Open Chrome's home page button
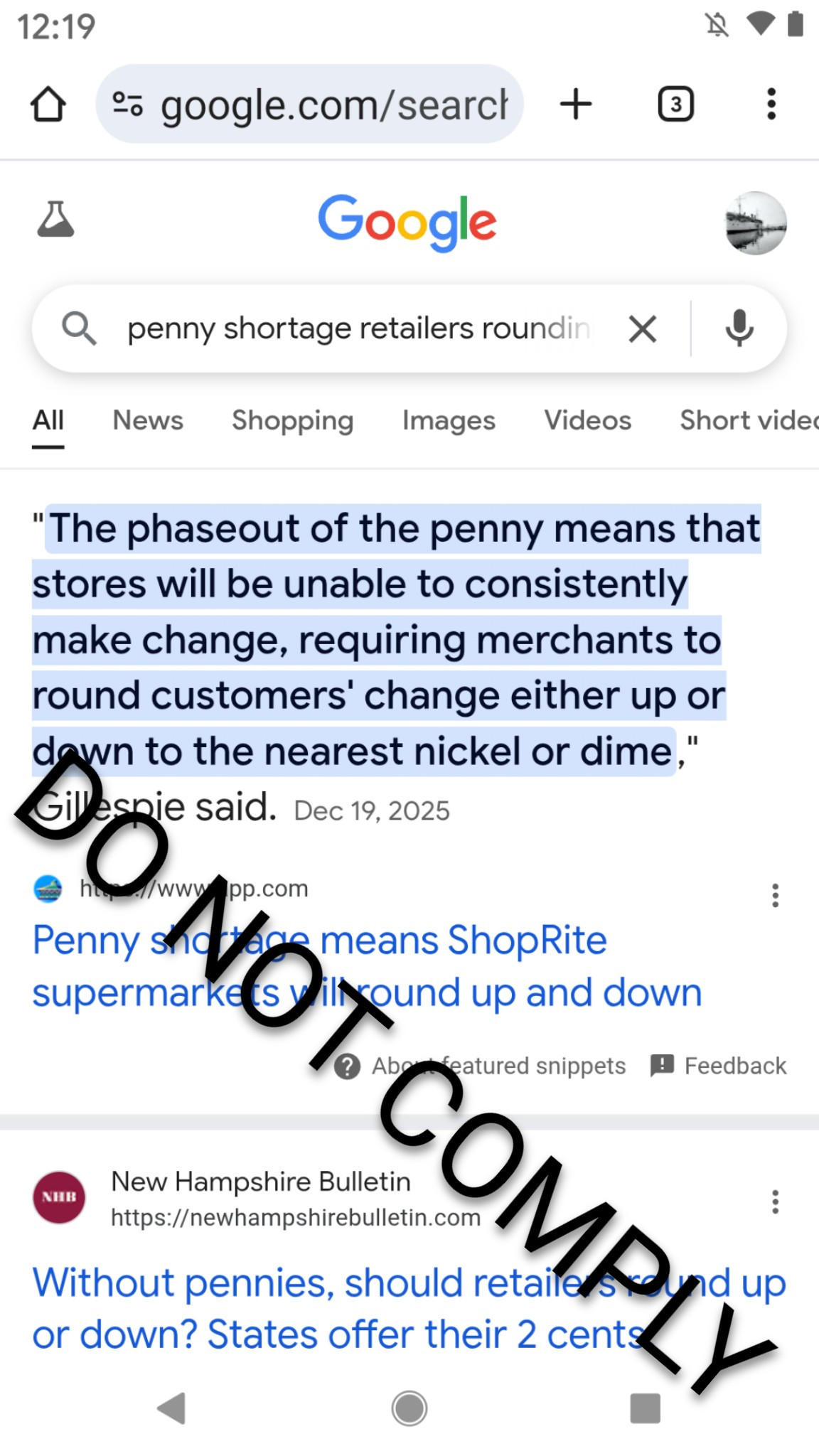The height and width of the screenshot is (1456, 819). point(48,105)
